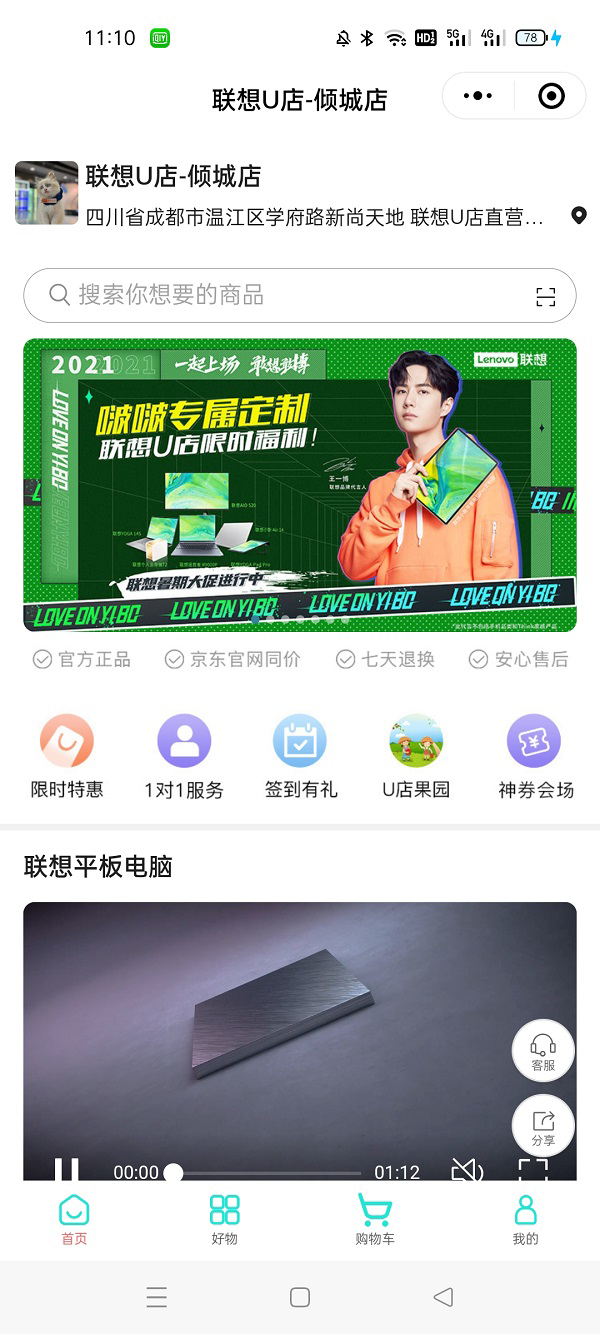Viewport: 600px width, 1334px height.
Task: Open the mini program more-options menu
Action: click(x=478, y=96)
